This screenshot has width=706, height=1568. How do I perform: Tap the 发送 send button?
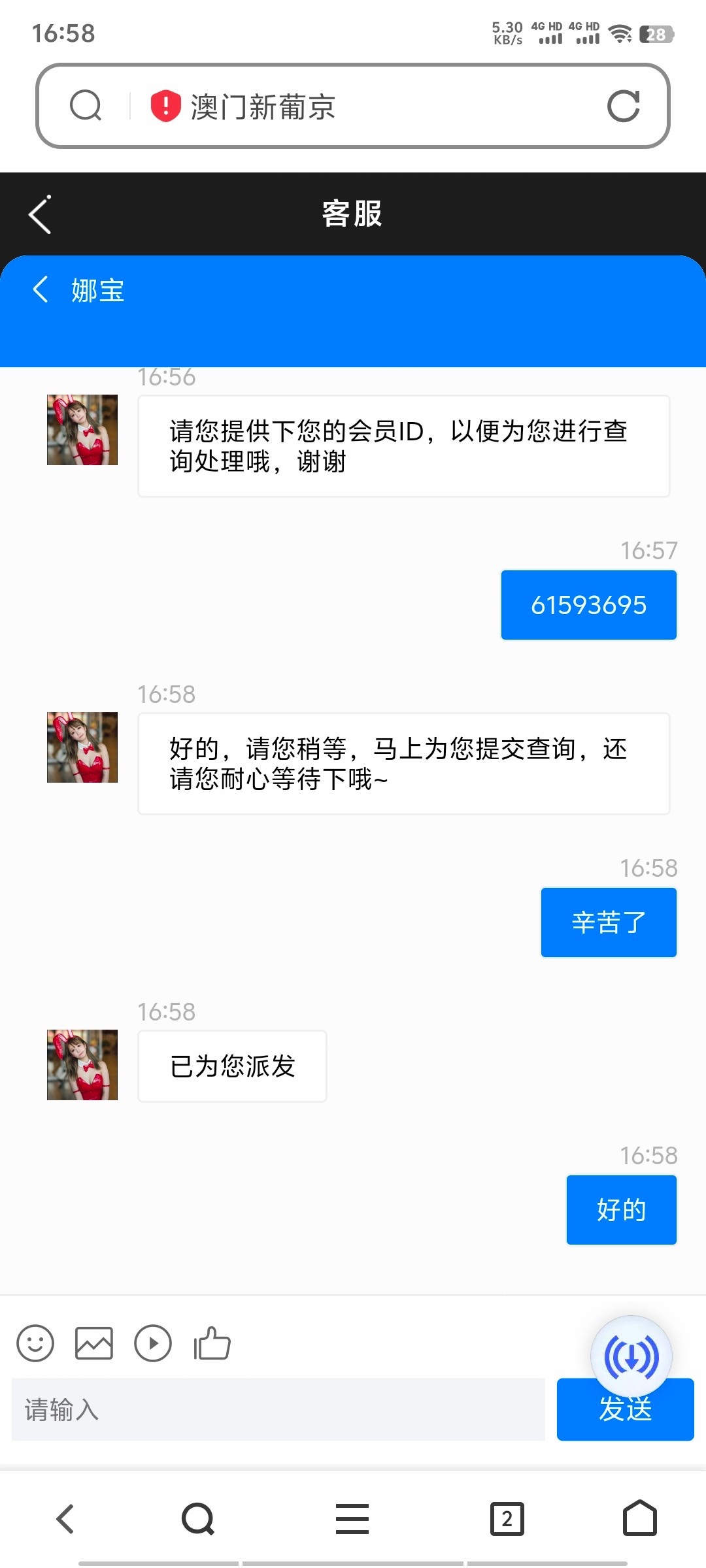[625, 1409]
